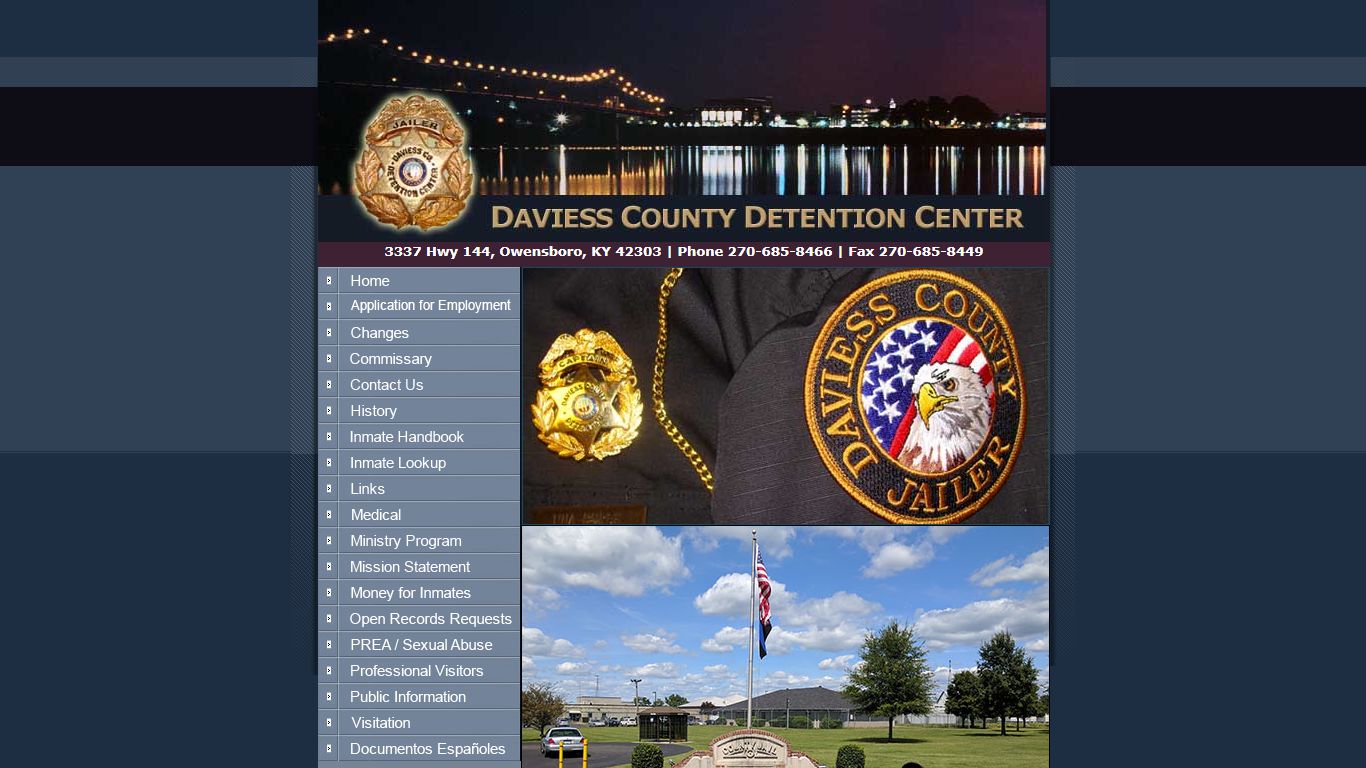The width and height of the screenshot is (1366, 768).
Task: Open Documentos Españoles
Action: [427, 749]
